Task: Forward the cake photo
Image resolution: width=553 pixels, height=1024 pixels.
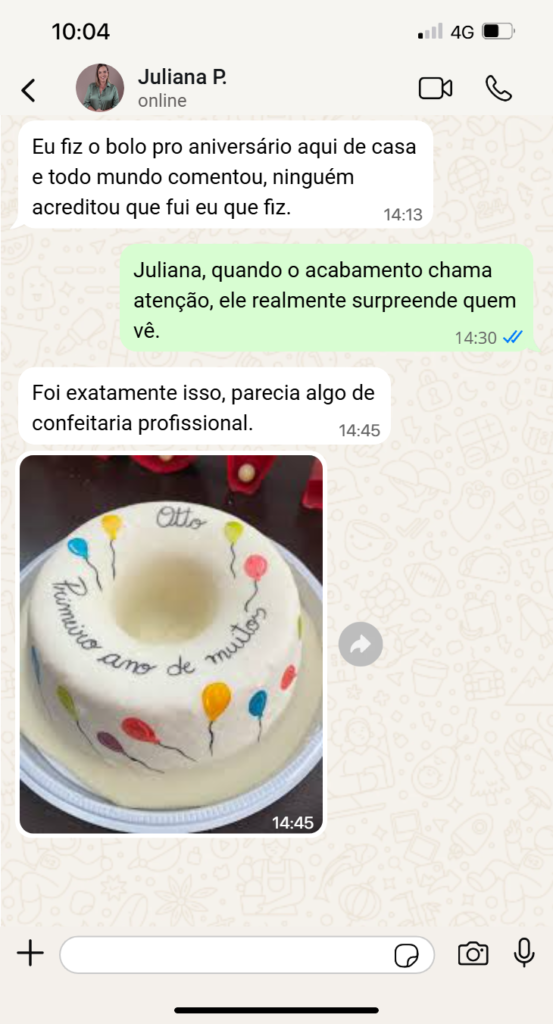Action: pos(360,644)
